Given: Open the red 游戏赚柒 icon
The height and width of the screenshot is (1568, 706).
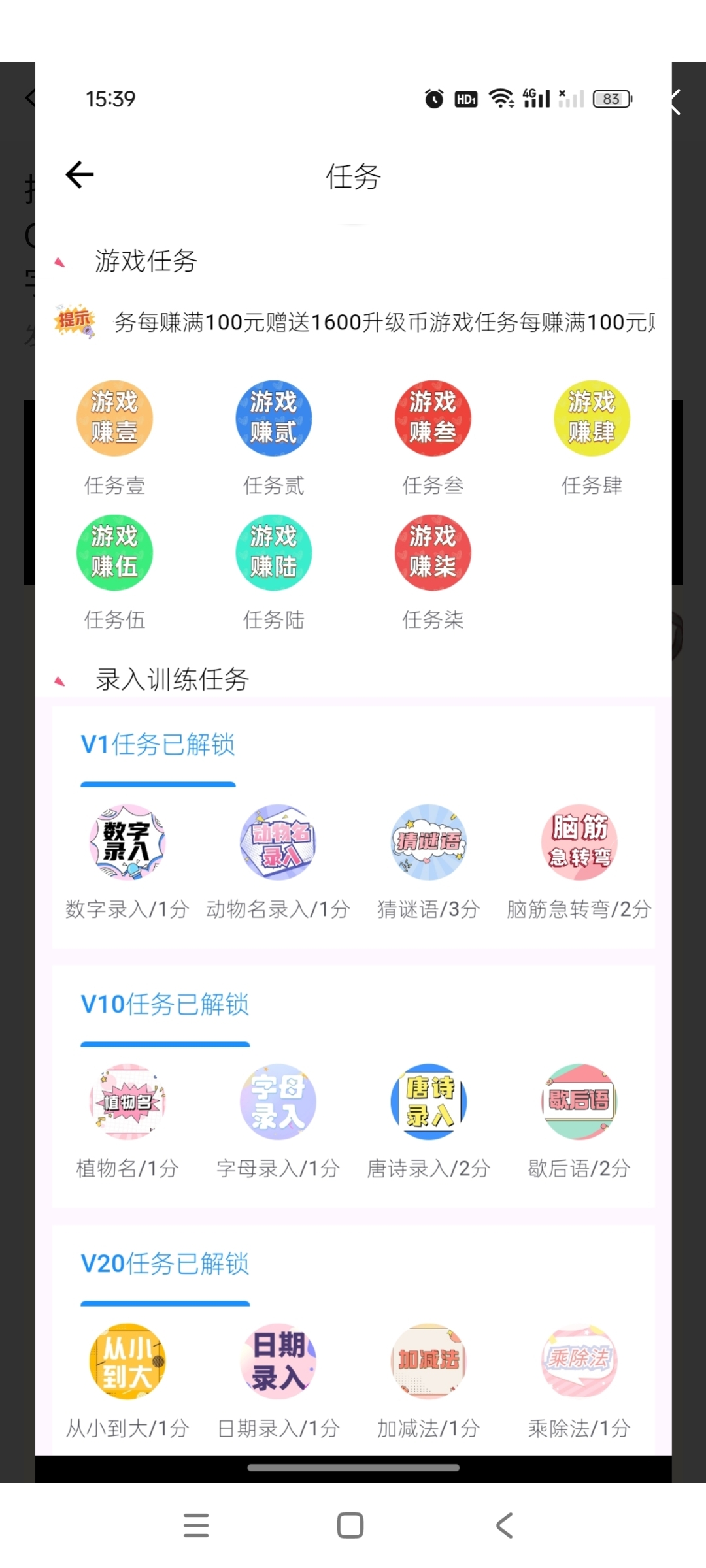Looking at the screenshot, I should click(x=431, y=553).
